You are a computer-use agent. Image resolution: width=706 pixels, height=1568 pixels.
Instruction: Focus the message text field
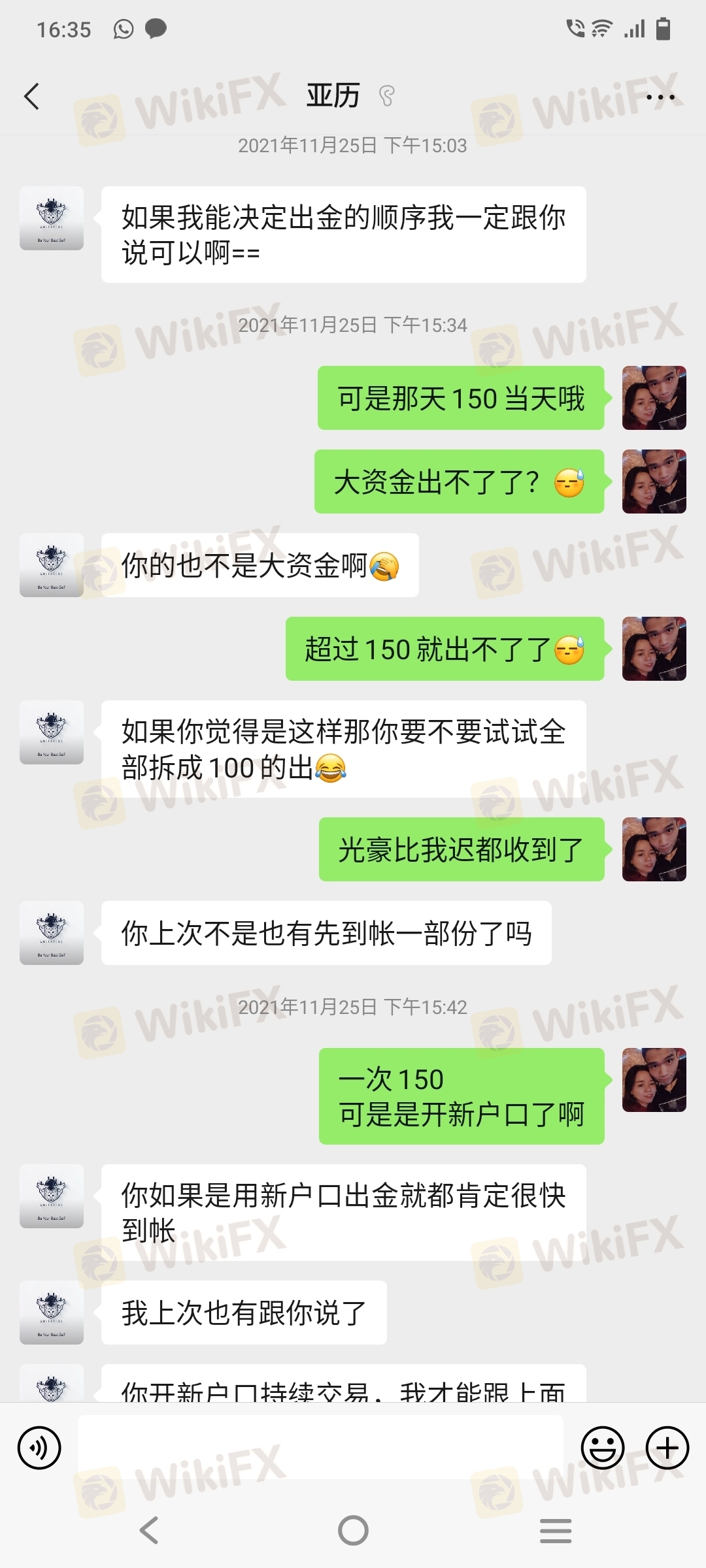(320, 1446)
